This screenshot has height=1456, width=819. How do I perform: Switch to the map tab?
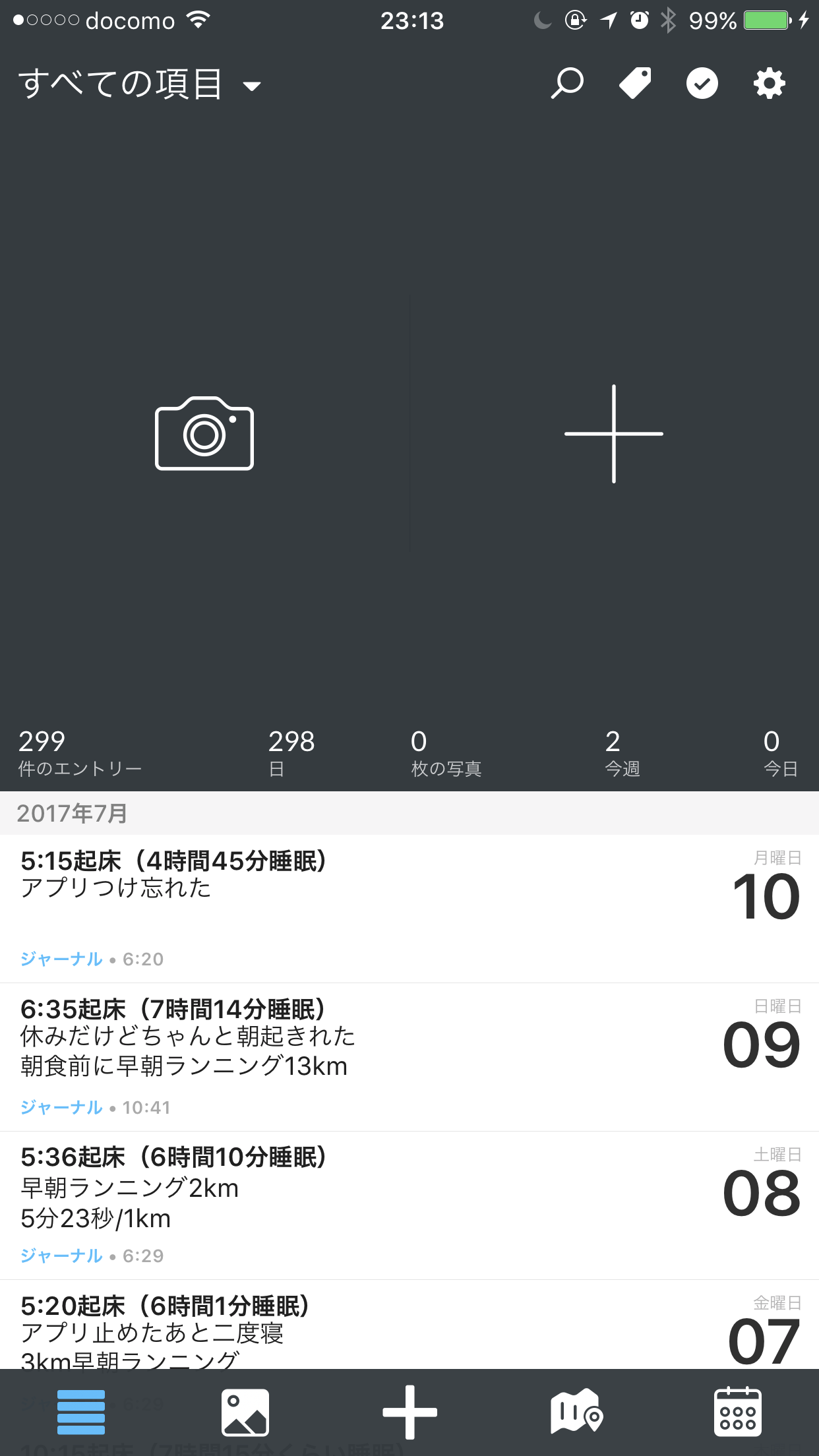(576, 1412)
